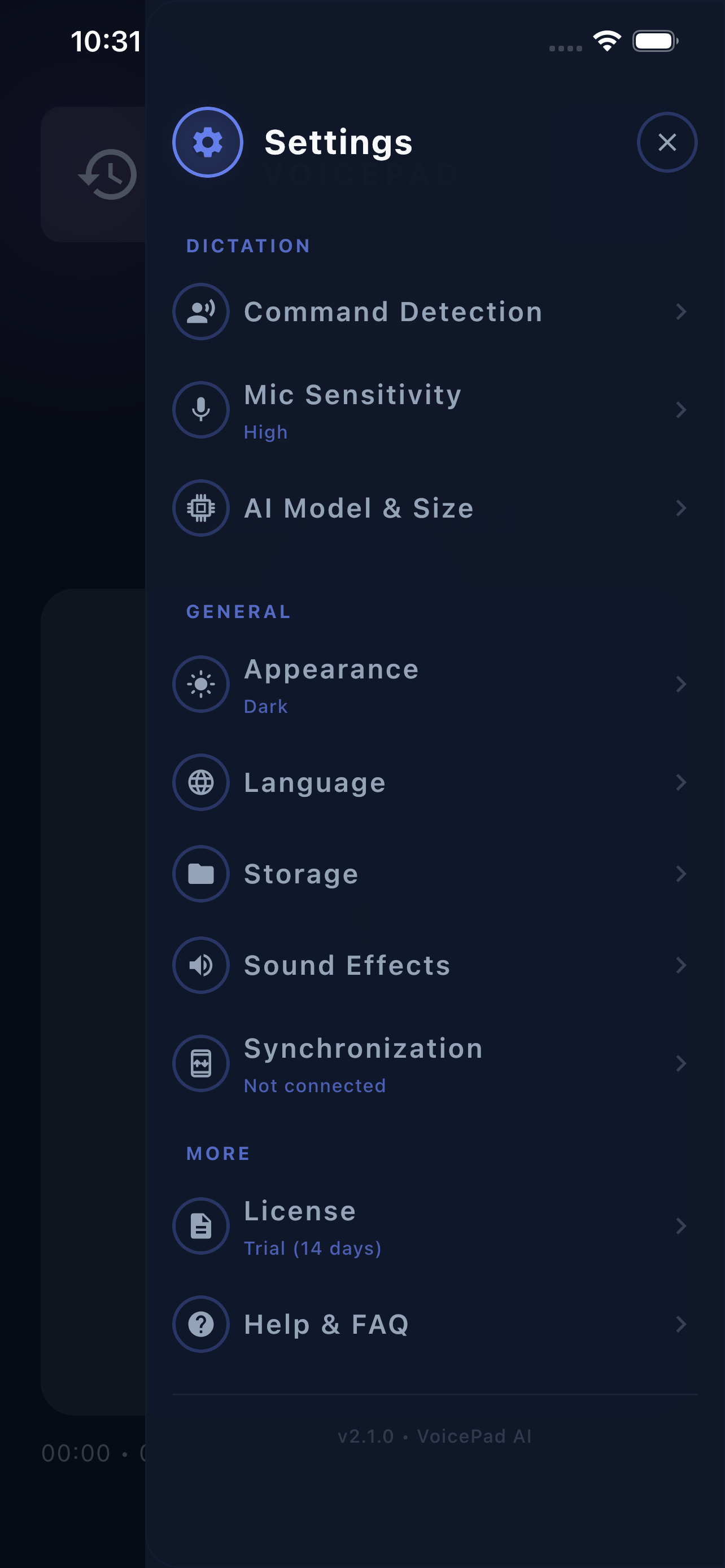Screen dimensions: 725x1568
Task: Select the Language globe icon
Action: (201, 783)
